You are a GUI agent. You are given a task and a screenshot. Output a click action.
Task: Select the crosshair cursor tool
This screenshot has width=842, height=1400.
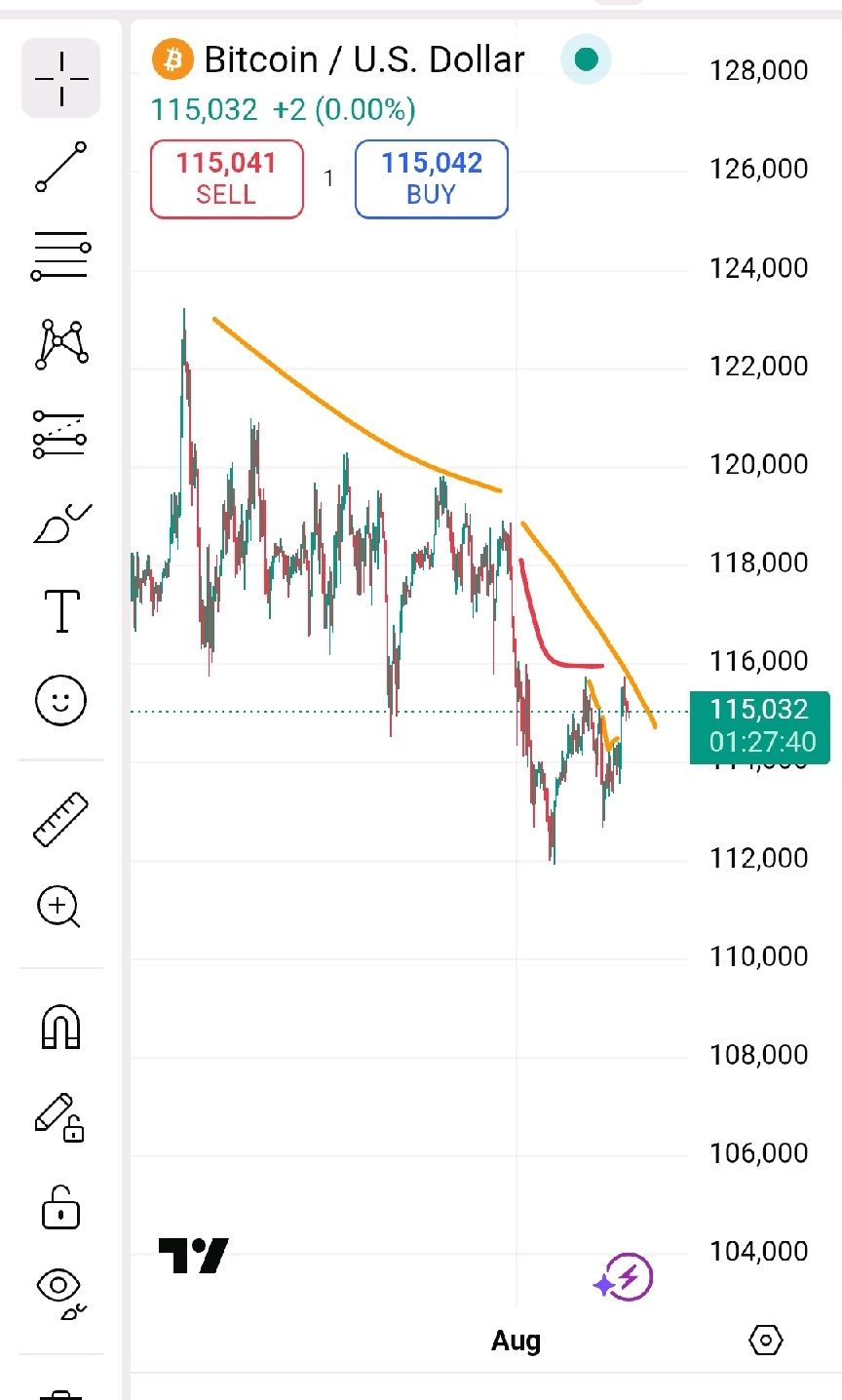[60, 78]
